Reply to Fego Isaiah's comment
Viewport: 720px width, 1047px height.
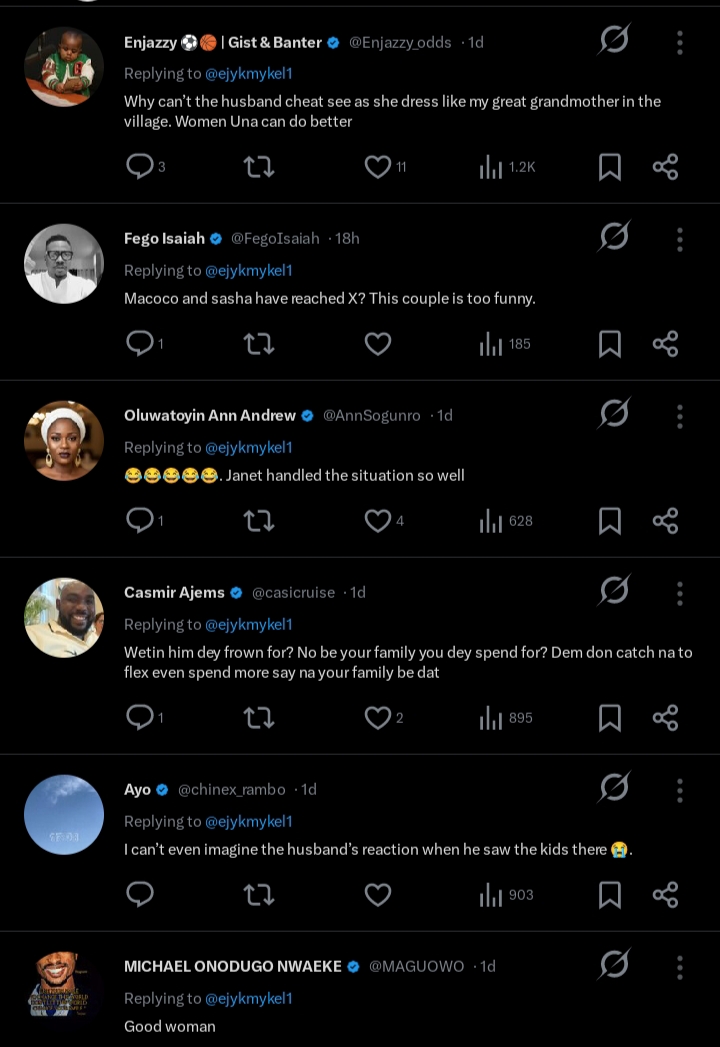140,344
